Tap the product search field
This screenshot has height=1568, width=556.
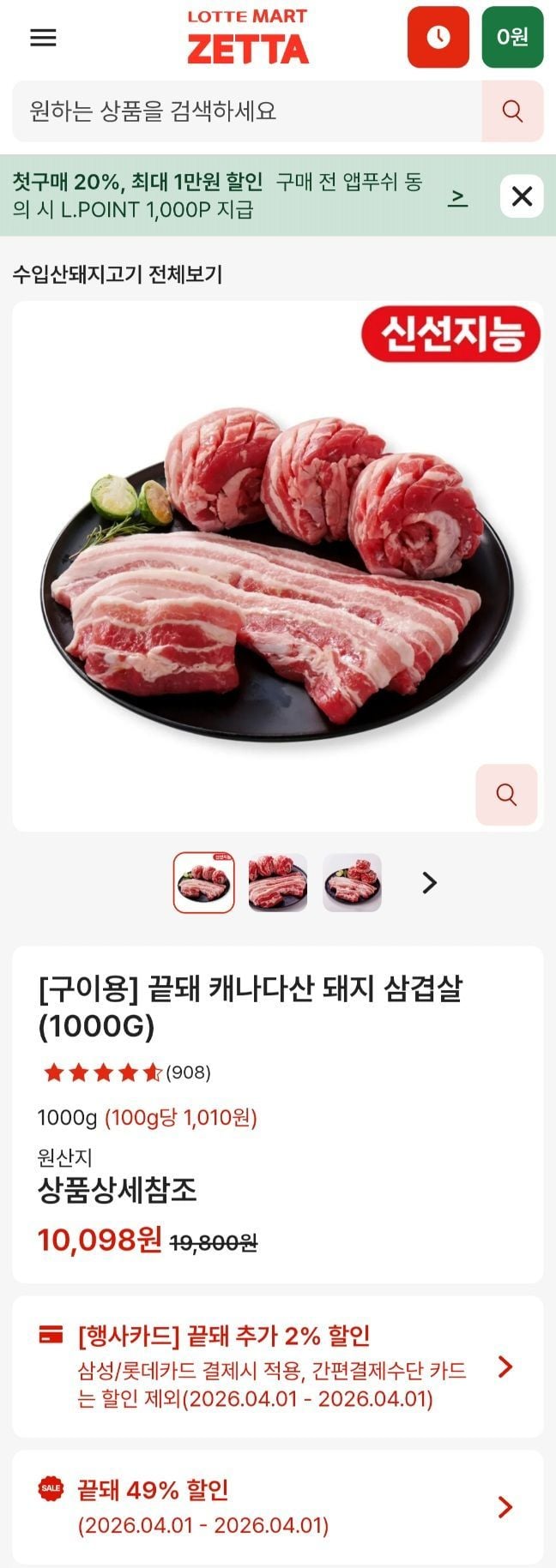[246, 111]
